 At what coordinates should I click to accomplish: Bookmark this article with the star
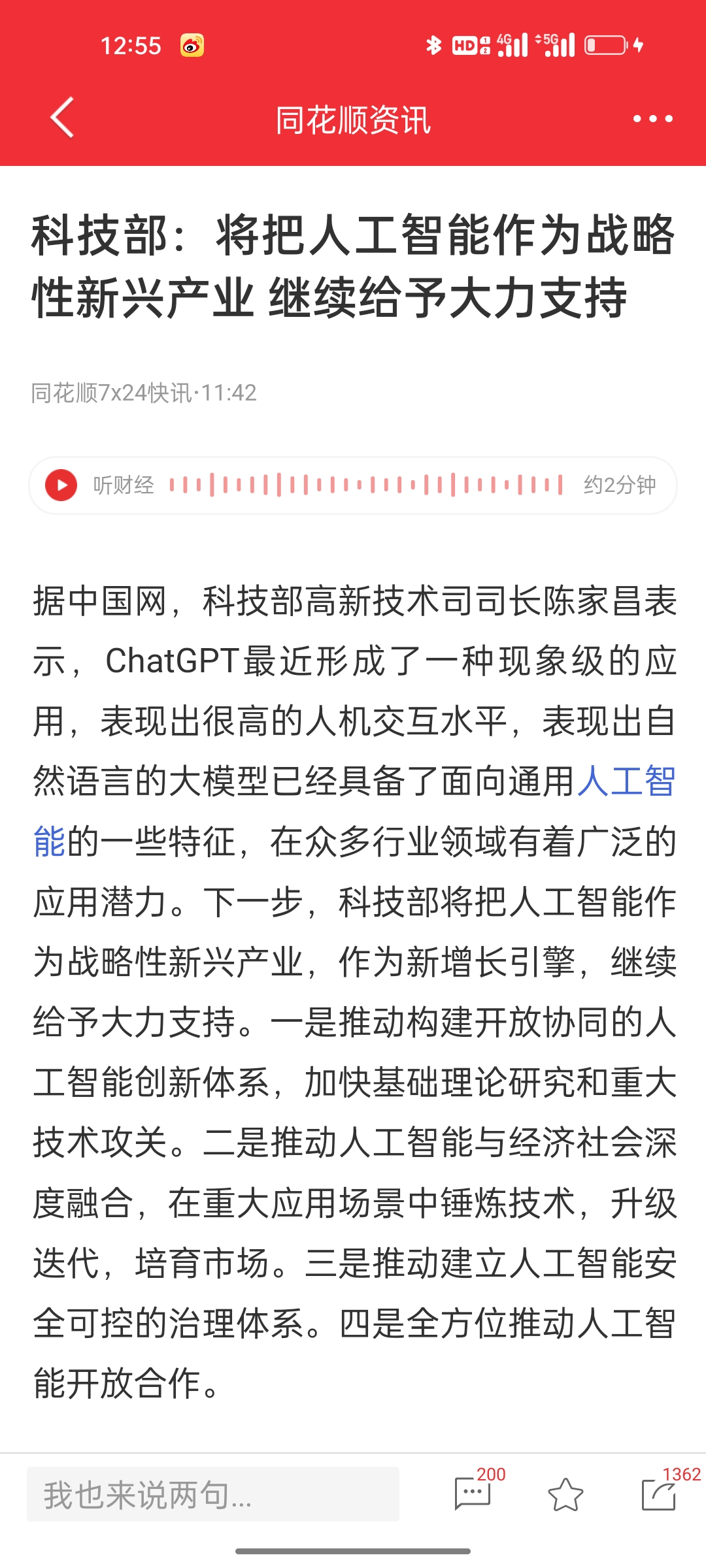tap(565, 1494)
